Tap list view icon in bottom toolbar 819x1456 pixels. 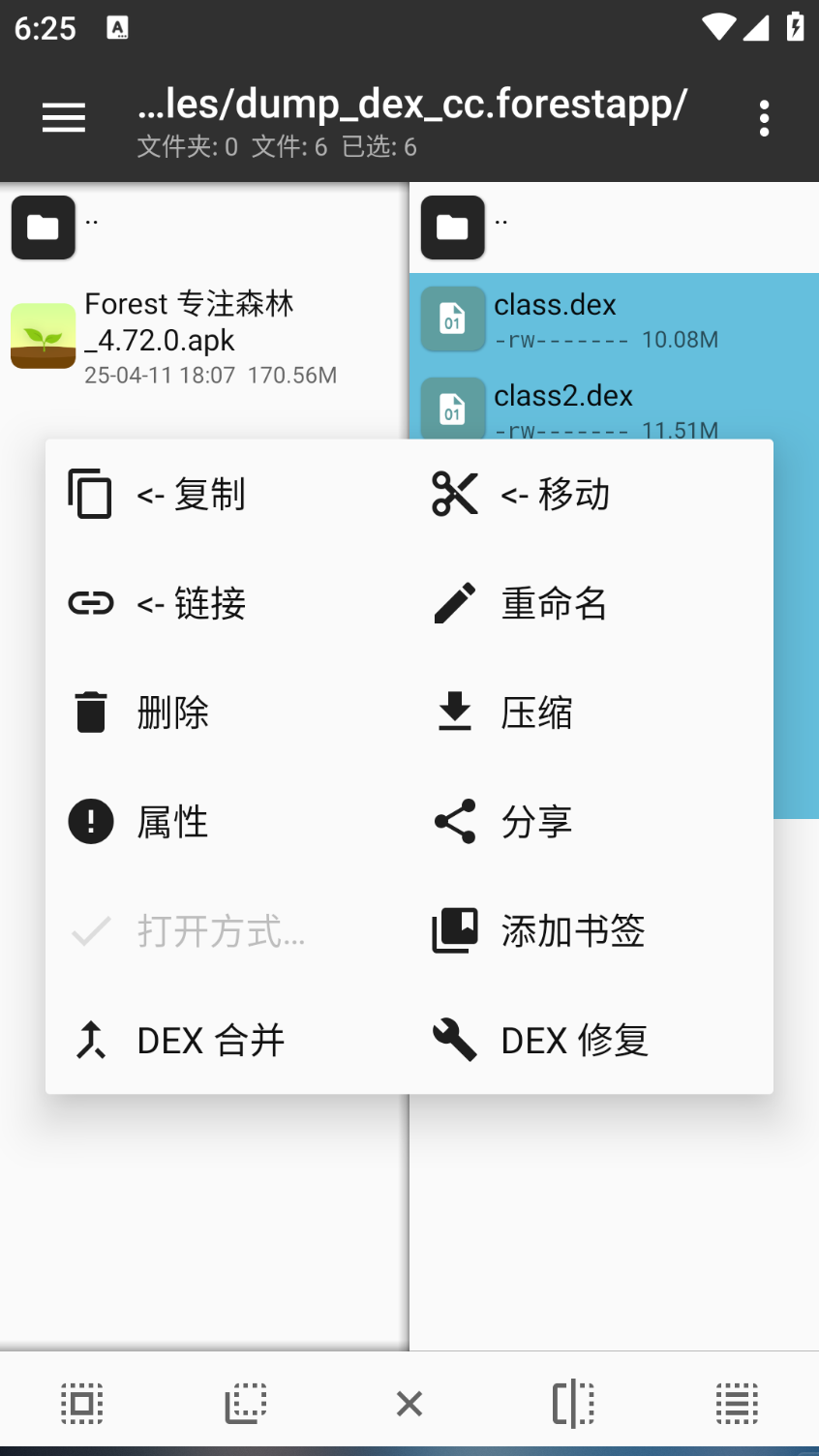click(737, 1403)
